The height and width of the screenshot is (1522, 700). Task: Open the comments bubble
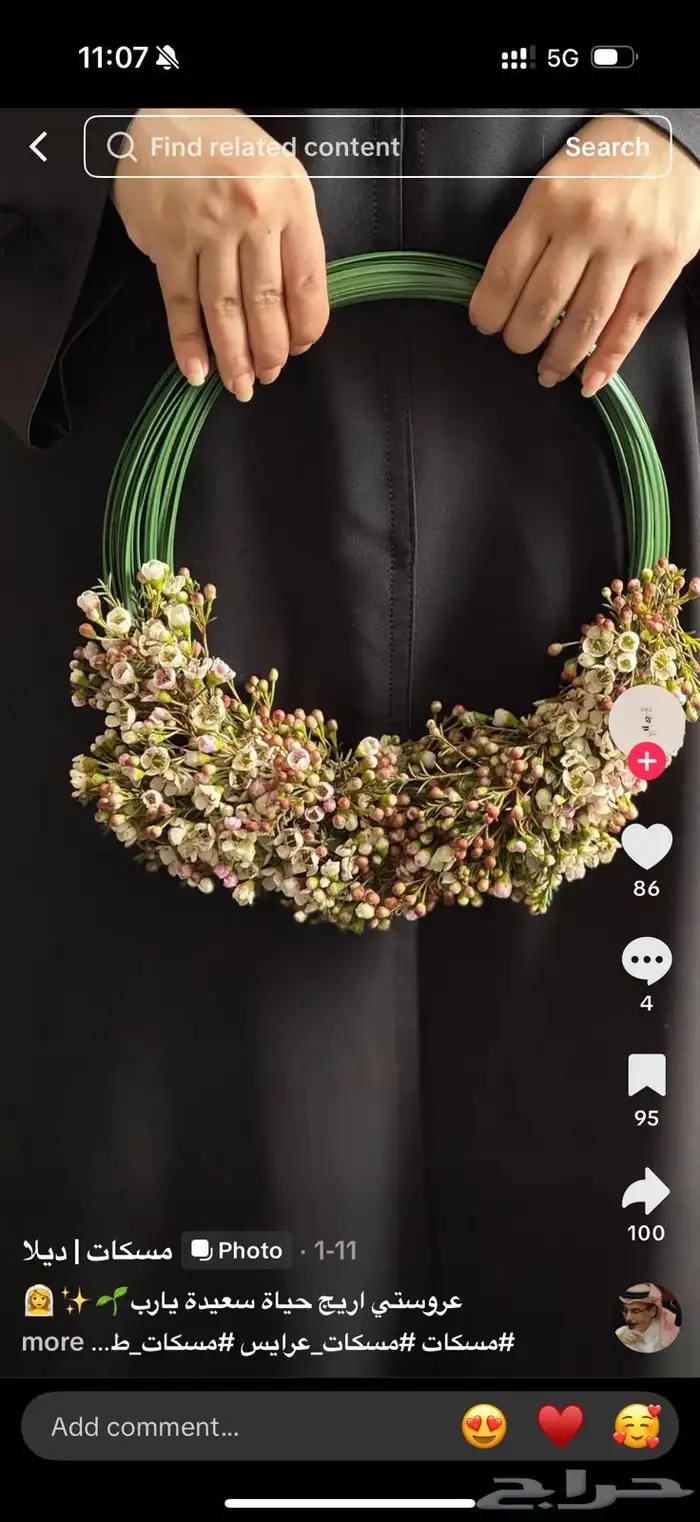tap(647, 961)
